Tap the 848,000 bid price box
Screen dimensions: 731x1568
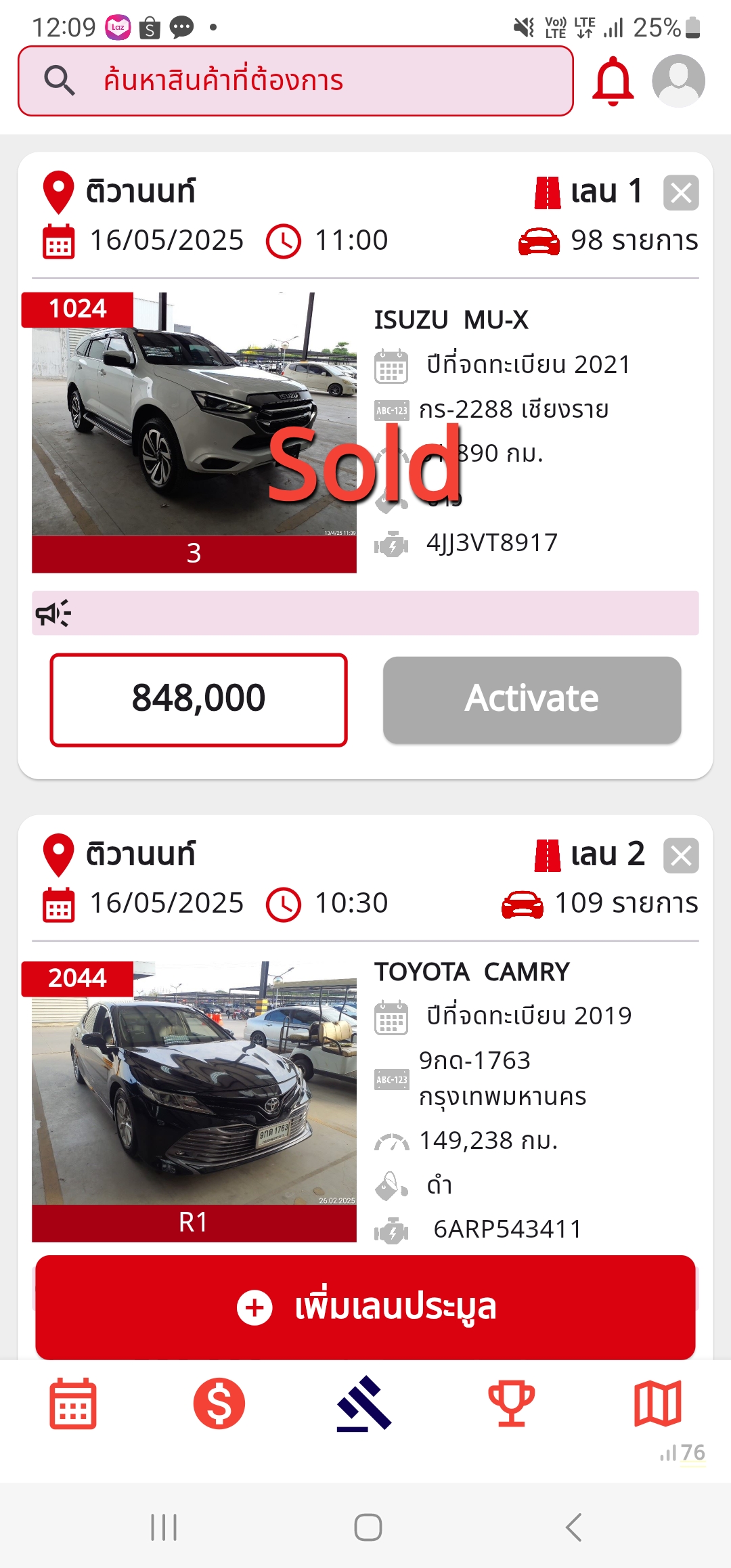(x=198, y=700)
